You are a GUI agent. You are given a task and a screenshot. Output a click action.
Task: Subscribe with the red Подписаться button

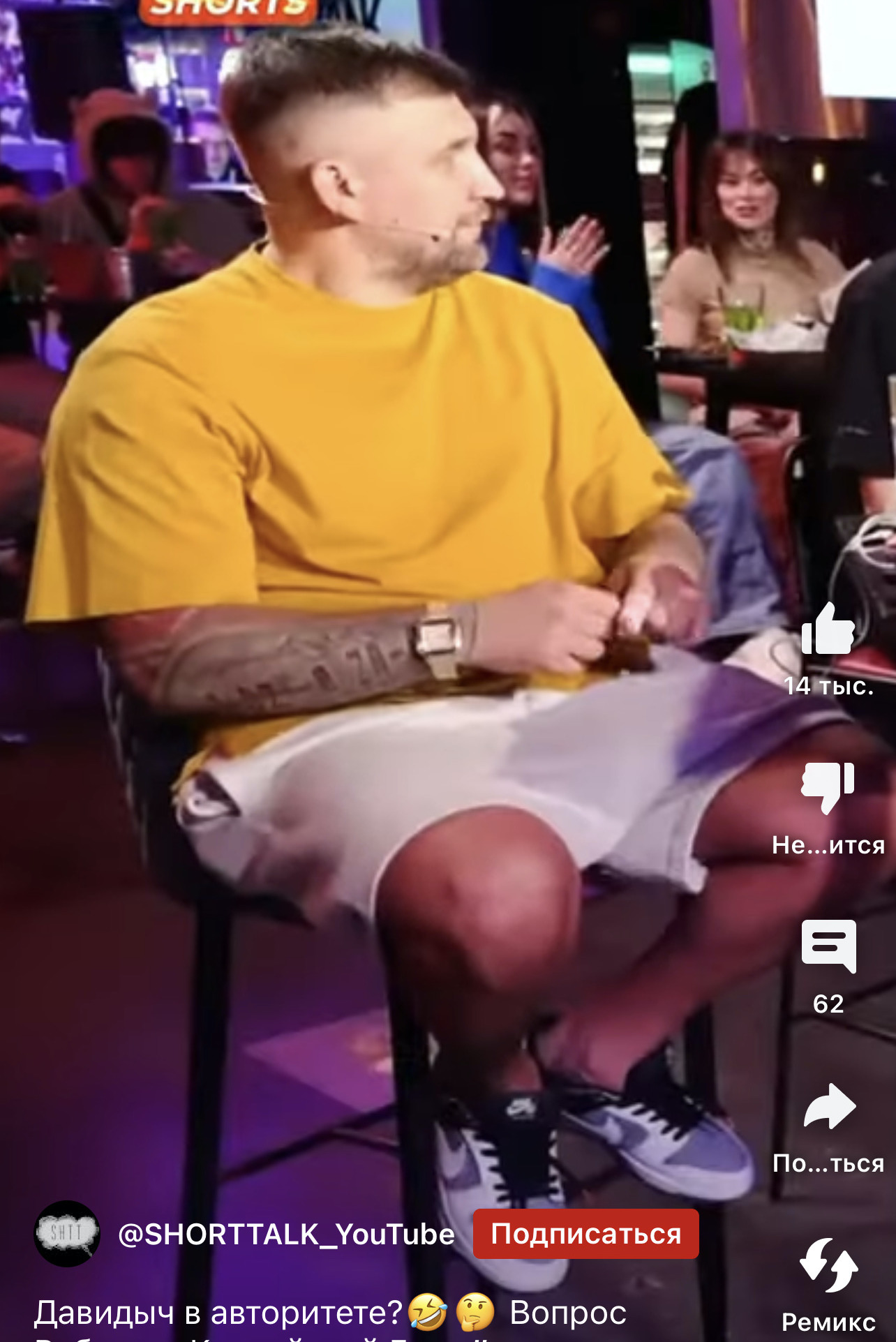[585, 1234]
